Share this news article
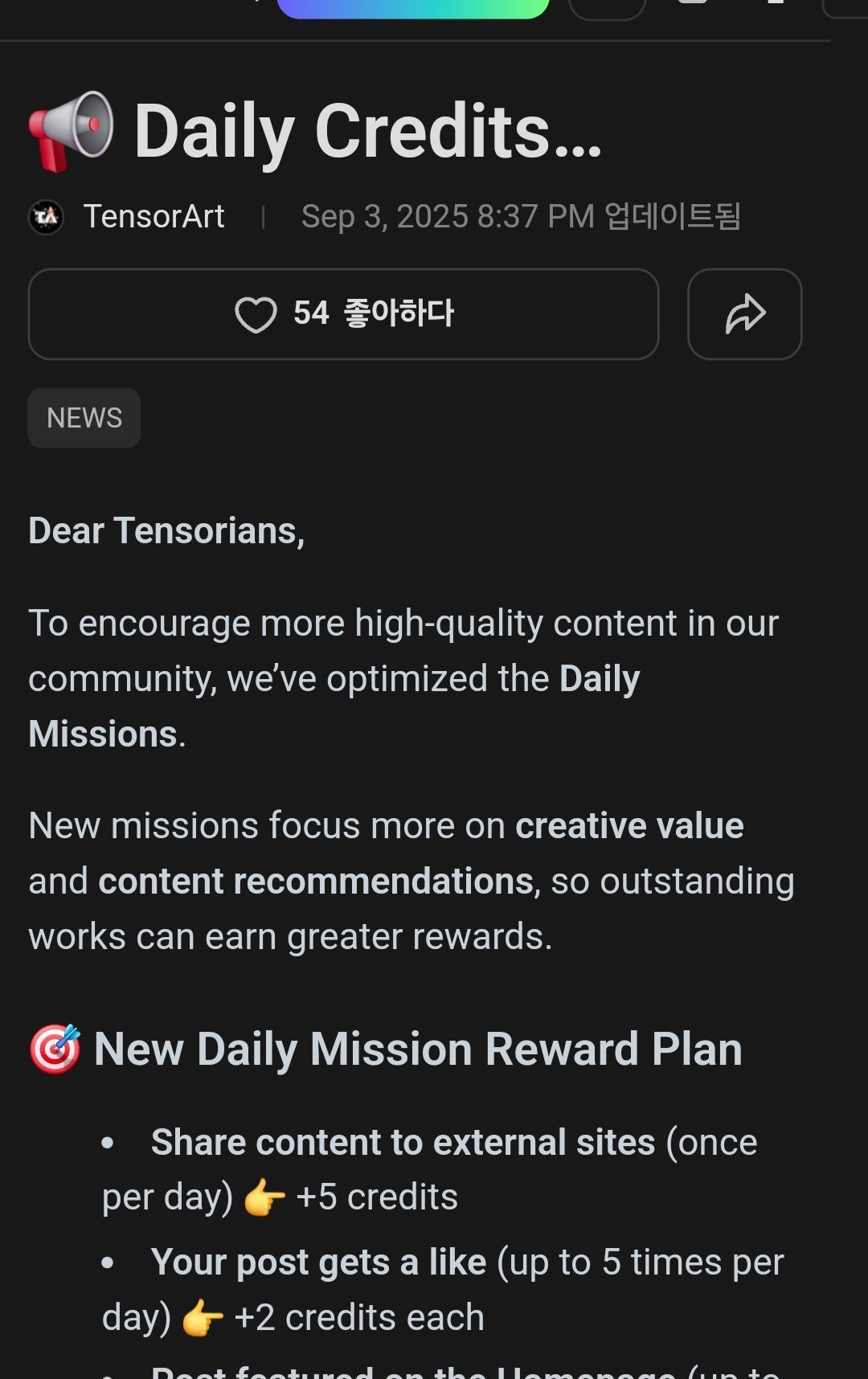868x1379 pixels. pyautogui.click(x=744, y=314)
